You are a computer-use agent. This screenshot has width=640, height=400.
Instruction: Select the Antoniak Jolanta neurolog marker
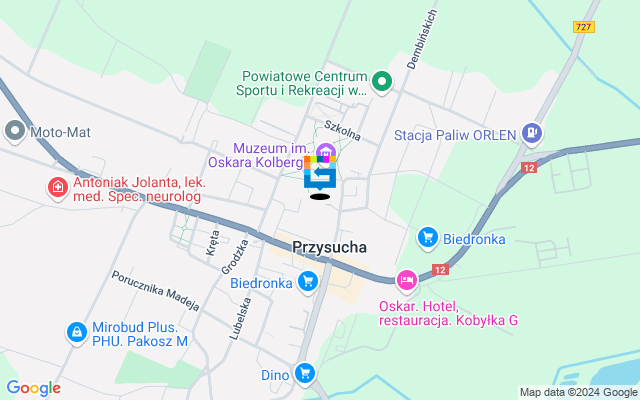(59, 187)
